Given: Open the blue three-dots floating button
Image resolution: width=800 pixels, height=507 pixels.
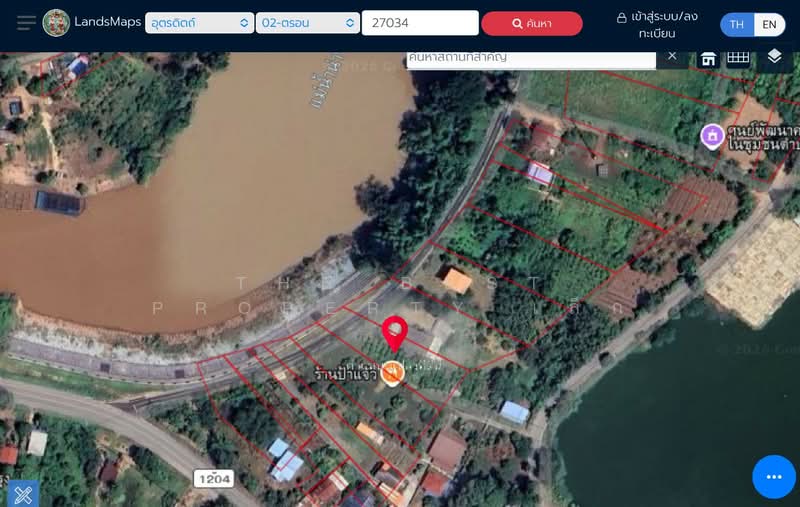Looking at the screenshot, I should (x=773, y=477).
